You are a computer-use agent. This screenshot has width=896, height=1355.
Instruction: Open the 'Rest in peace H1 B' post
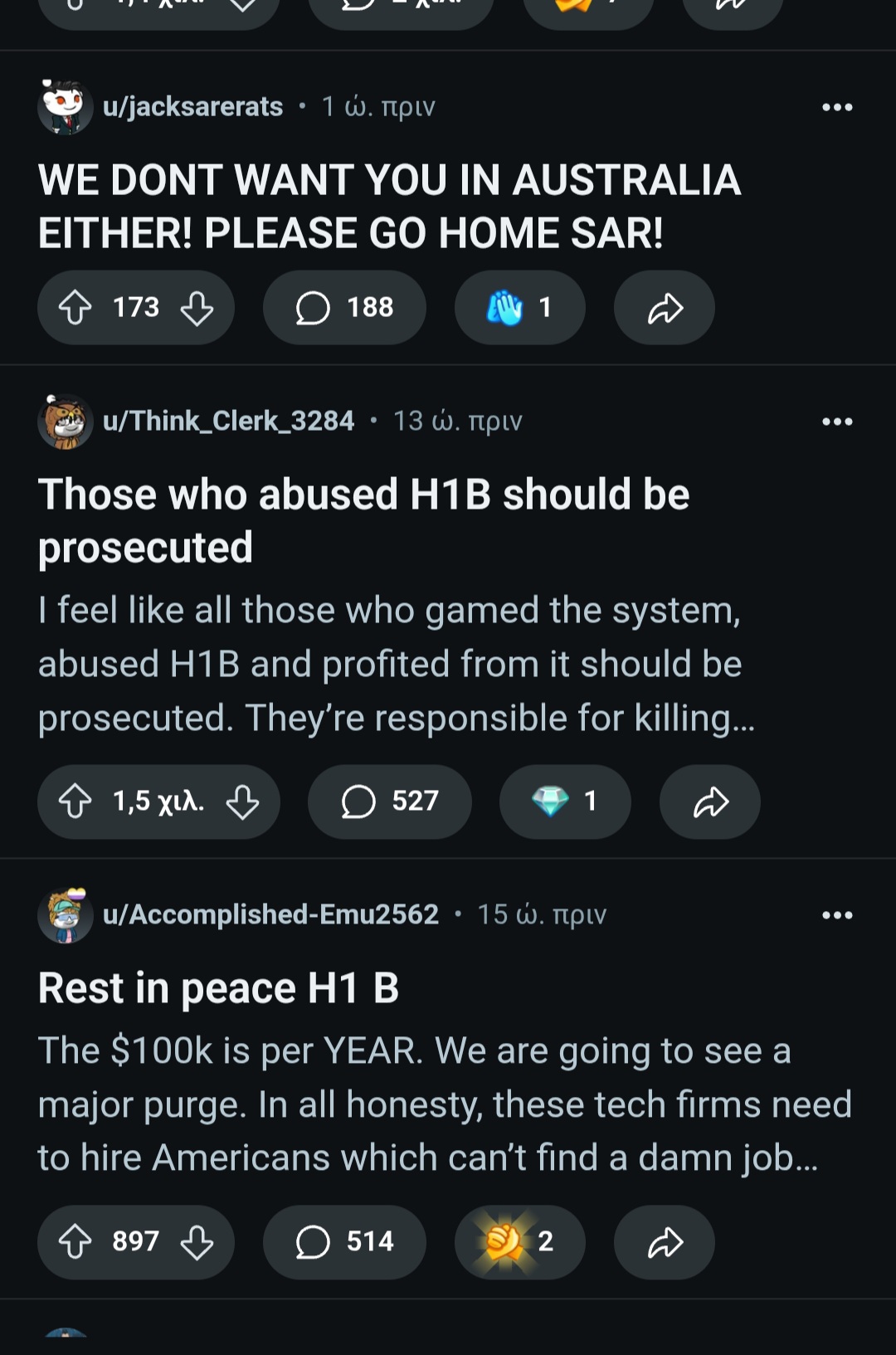pyautogui.click(x=218, y=988)
